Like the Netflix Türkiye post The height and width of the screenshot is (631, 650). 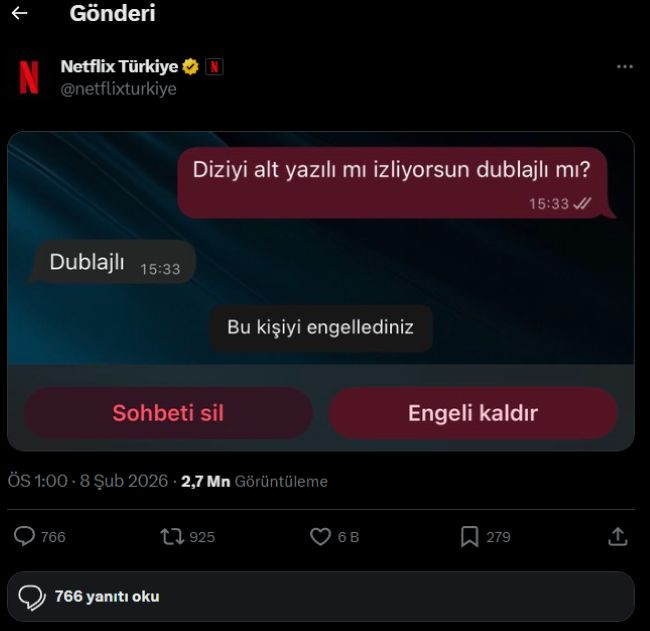(320, 537)
